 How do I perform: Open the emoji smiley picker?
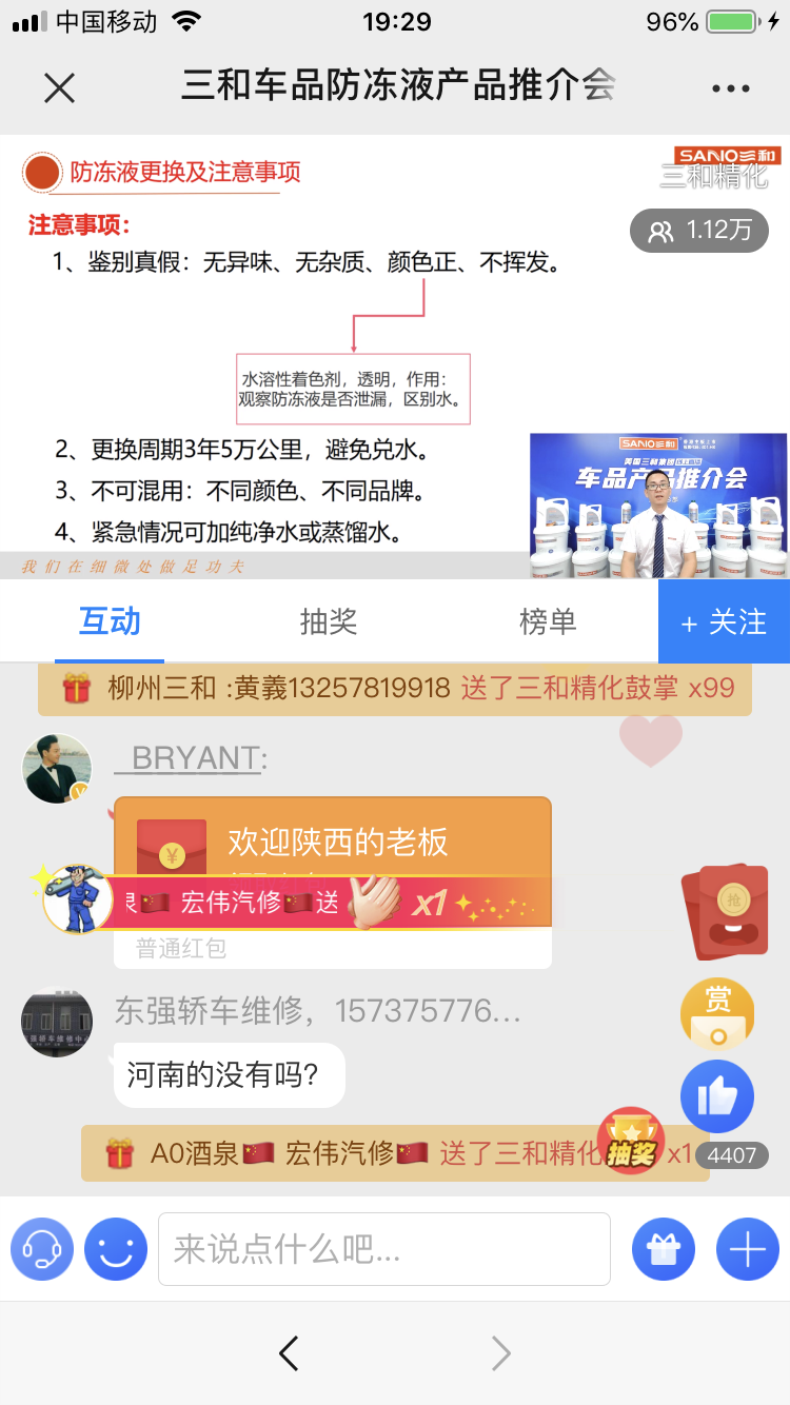click(116, 1249)
